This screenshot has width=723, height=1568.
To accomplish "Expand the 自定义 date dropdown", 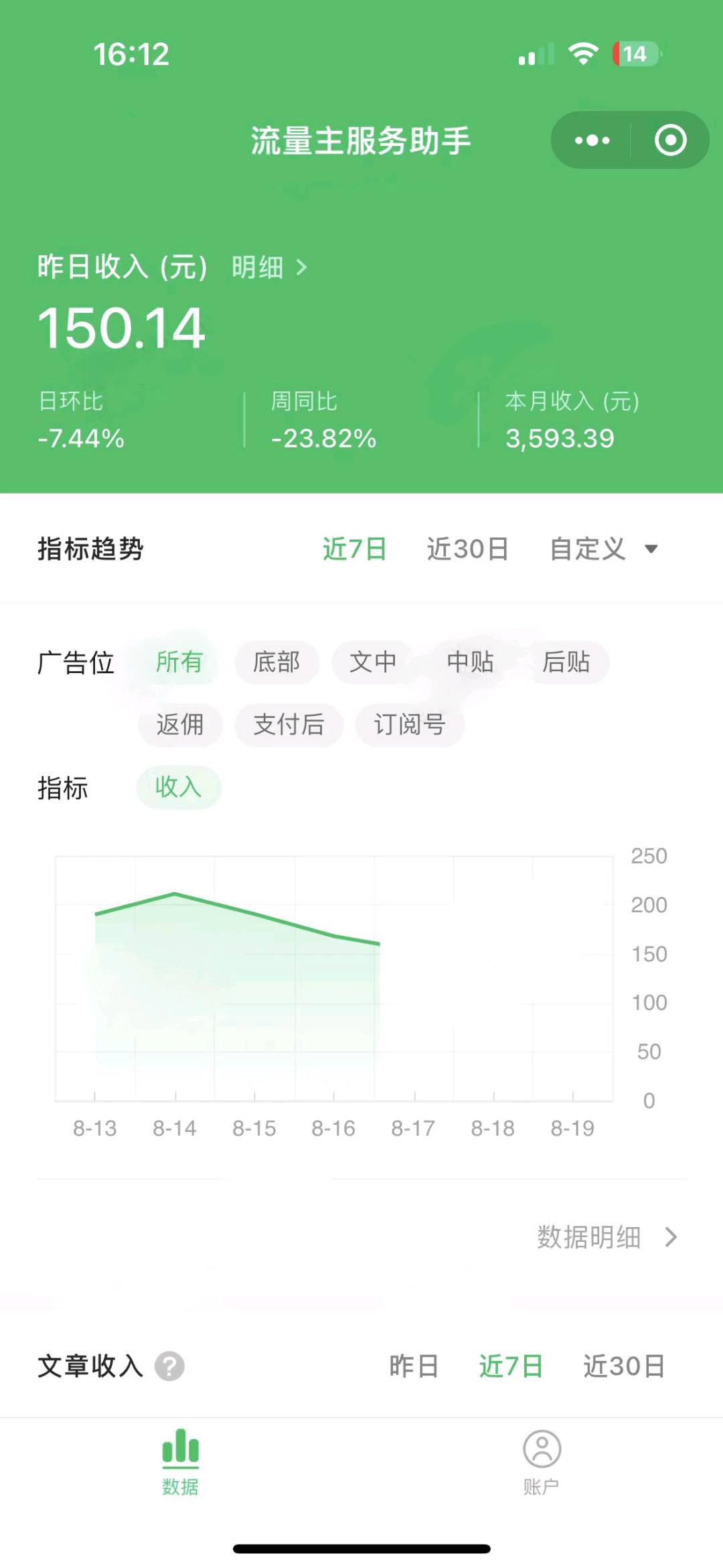I will click(x=604, y=549).
